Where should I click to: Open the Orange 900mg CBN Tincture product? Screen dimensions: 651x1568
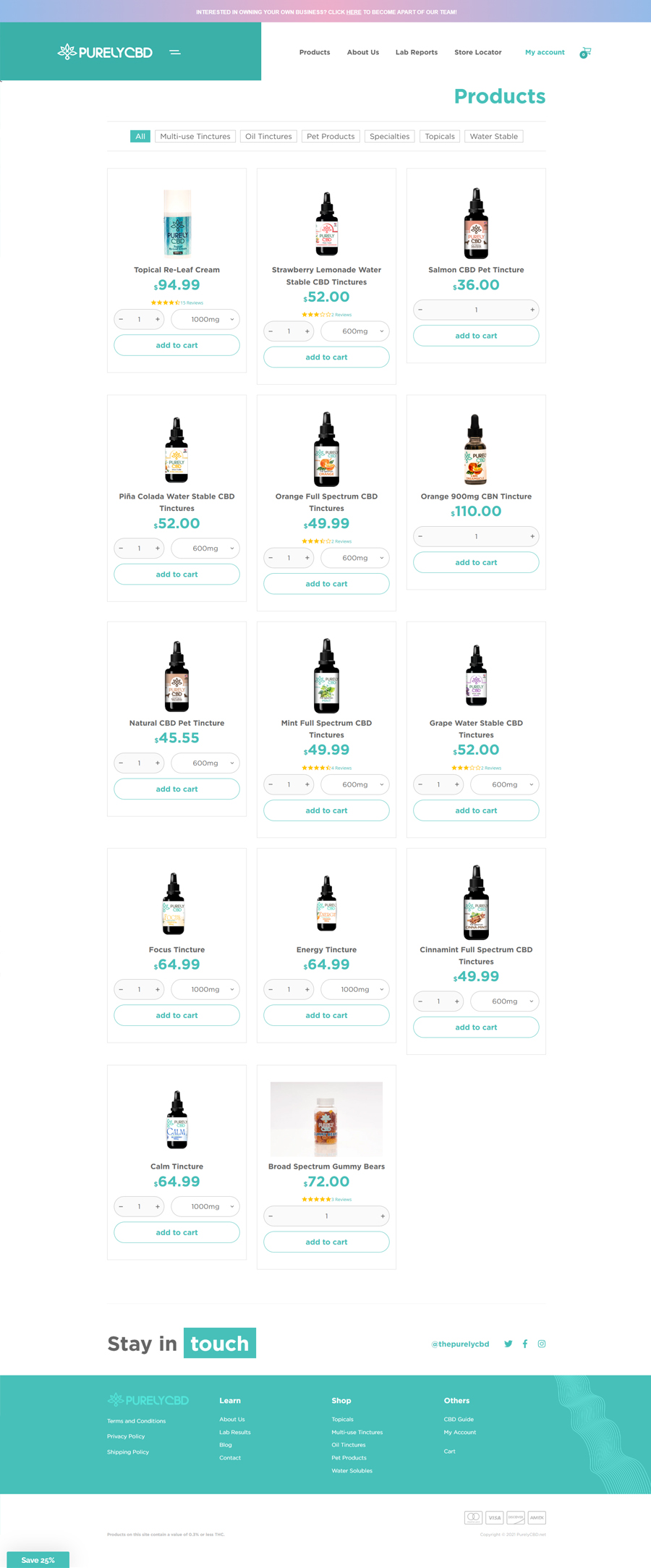(x=476, y=496)
